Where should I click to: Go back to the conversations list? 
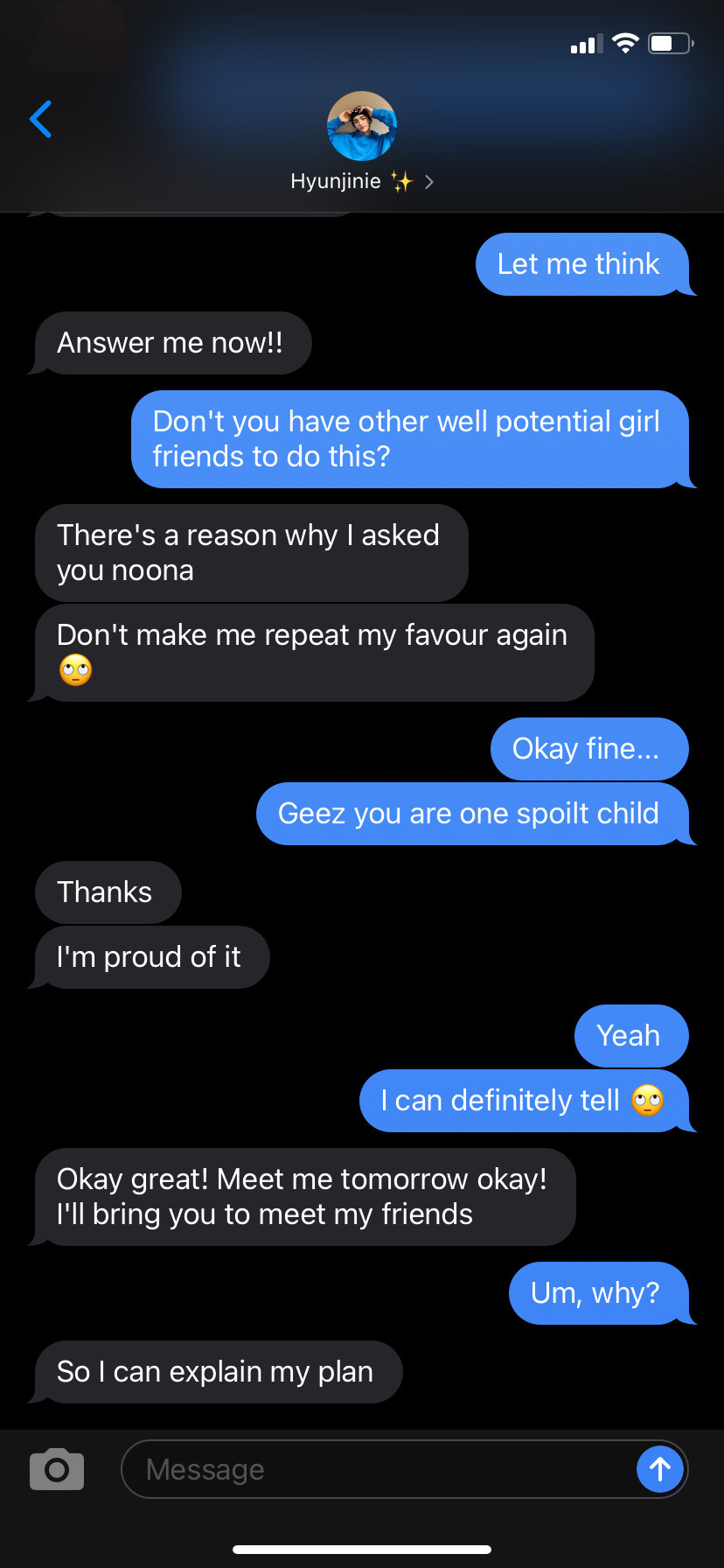point(40,120)
